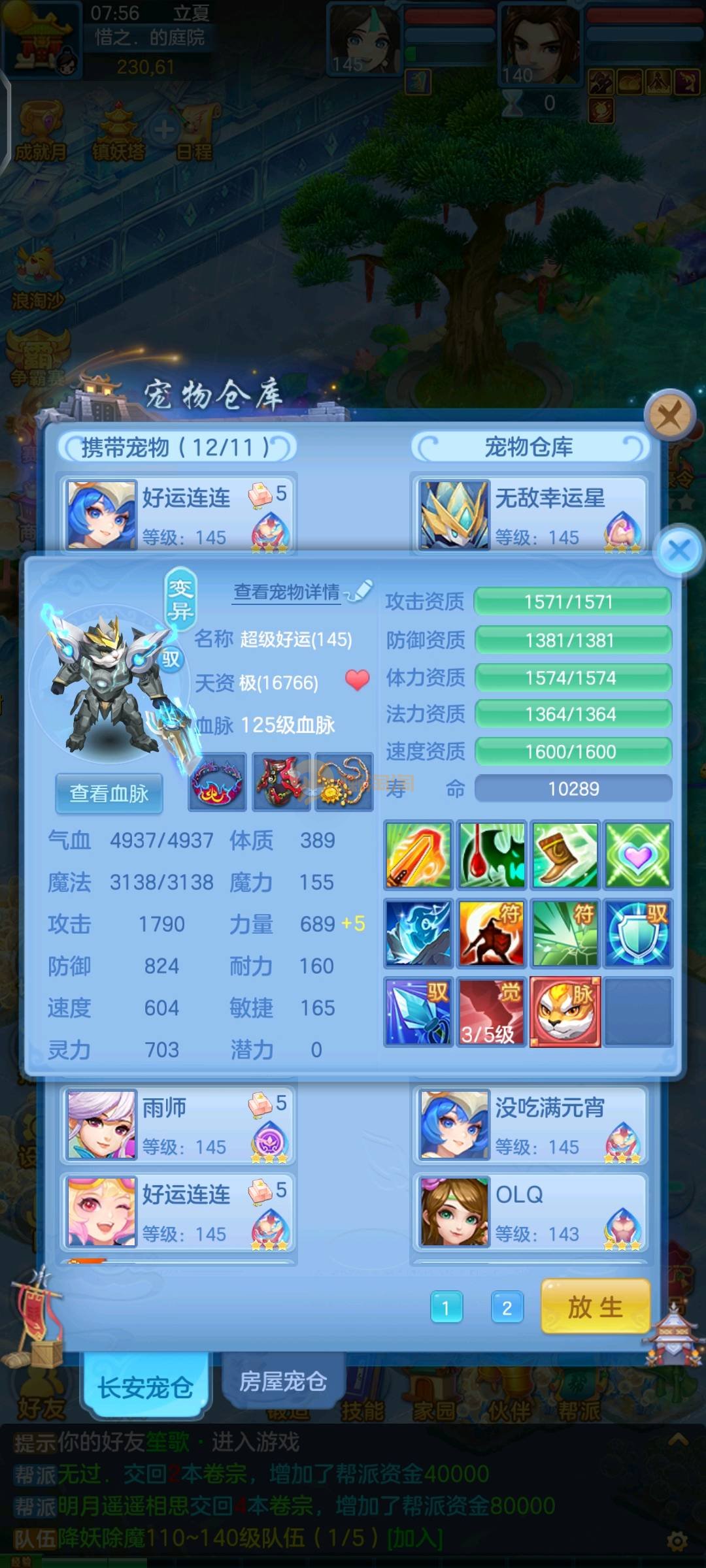Select the carried pet 雨师
The width and height of the screenshot is (706, 1568).
(178, 1124)
